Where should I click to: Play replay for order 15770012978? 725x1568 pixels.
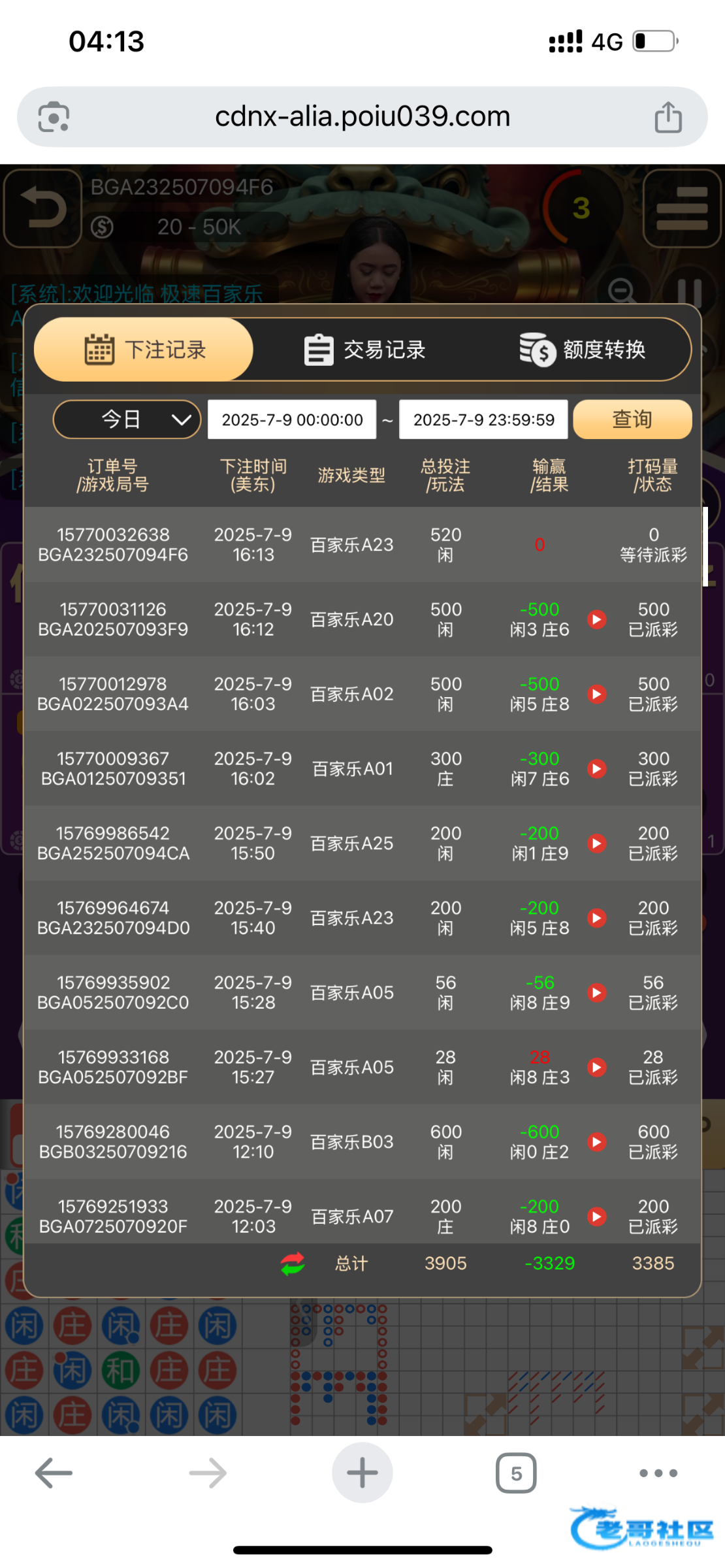(596, 694)
